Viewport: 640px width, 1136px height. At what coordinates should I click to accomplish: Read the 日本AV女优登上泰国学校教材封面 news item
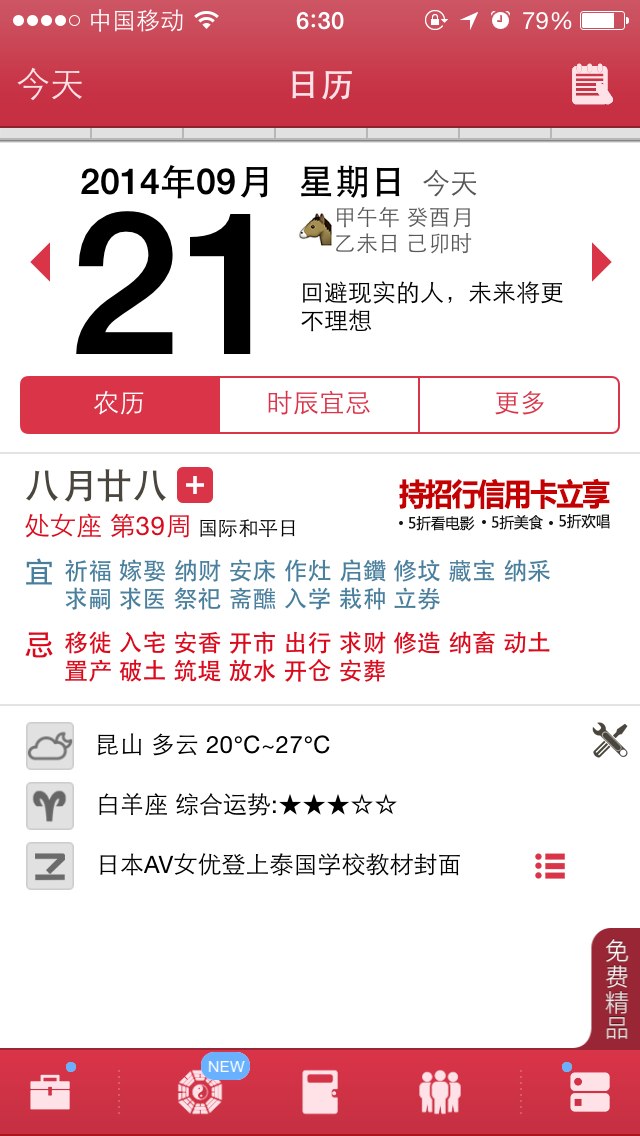279,865
